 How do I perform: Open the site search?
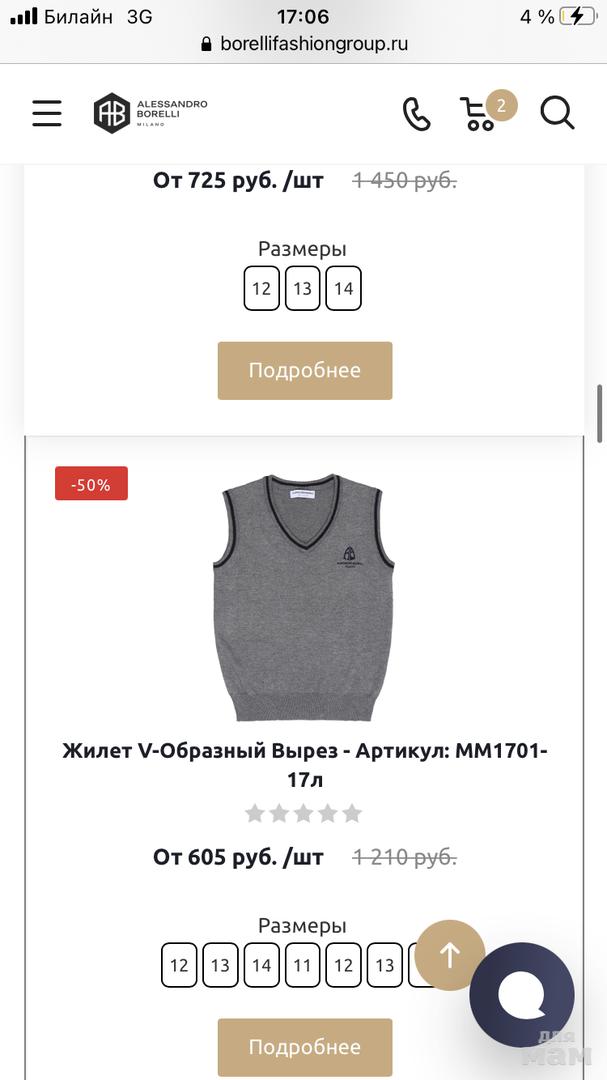558,113
